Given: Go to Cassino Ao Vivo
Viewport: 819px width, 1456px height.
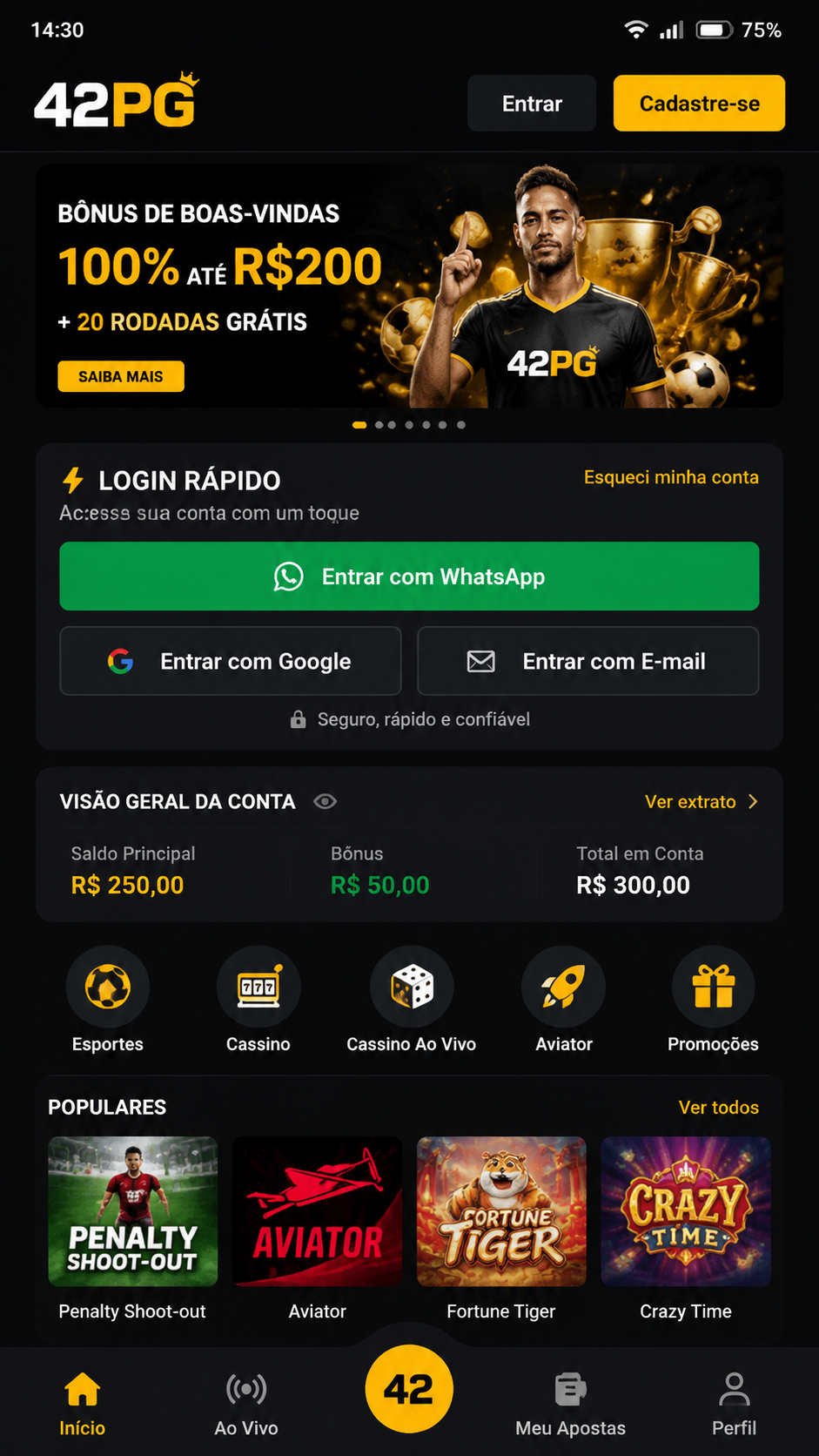Looking at the screenshot, I should tap(412, 1000).
